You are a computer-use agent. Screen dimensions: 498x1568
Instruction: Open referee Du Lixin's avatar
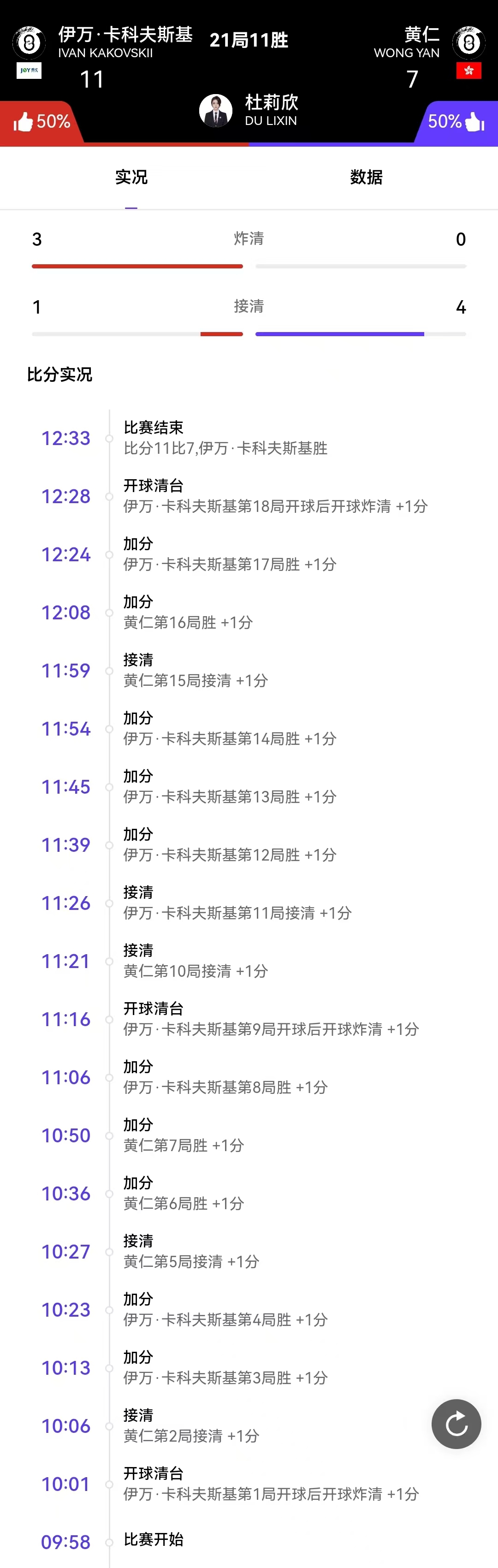pyautogui.click(x=215, y=111)
